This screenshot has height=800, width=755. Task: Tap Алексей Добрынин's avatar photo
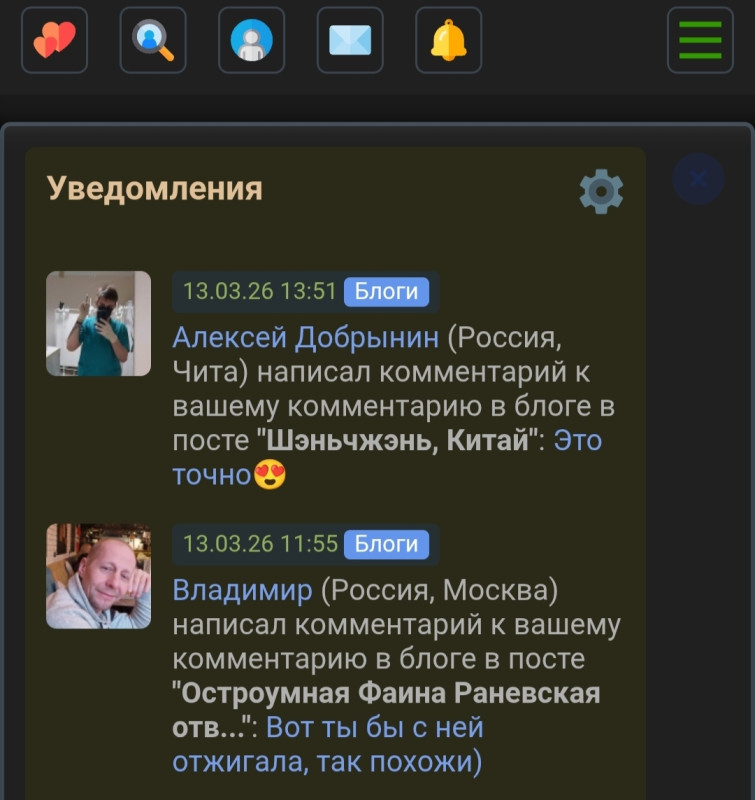click(98, 323)
